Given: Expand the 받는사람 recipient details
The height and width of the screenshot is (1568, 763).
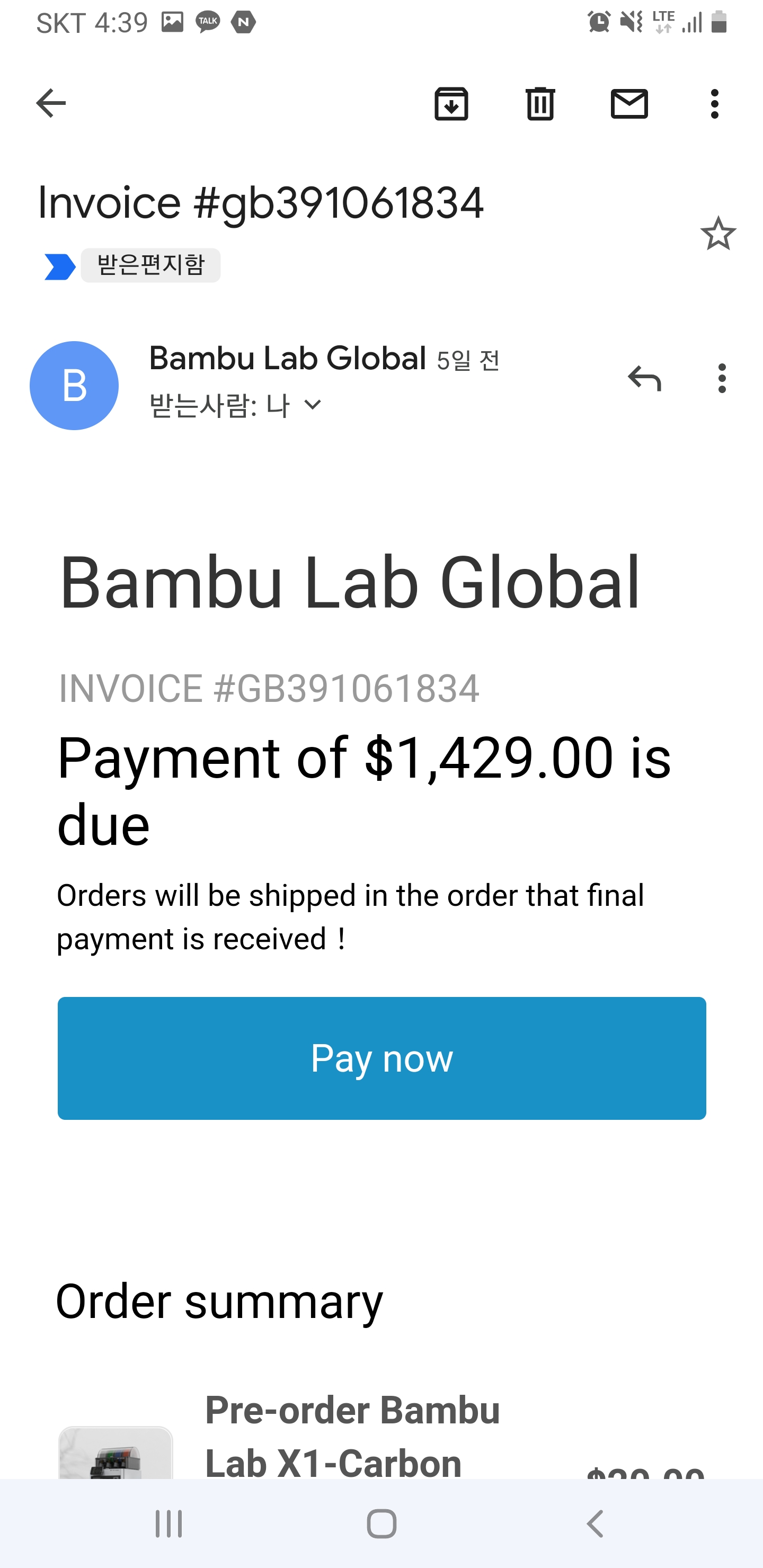Looking at the screenshot, I should (313, 405).
